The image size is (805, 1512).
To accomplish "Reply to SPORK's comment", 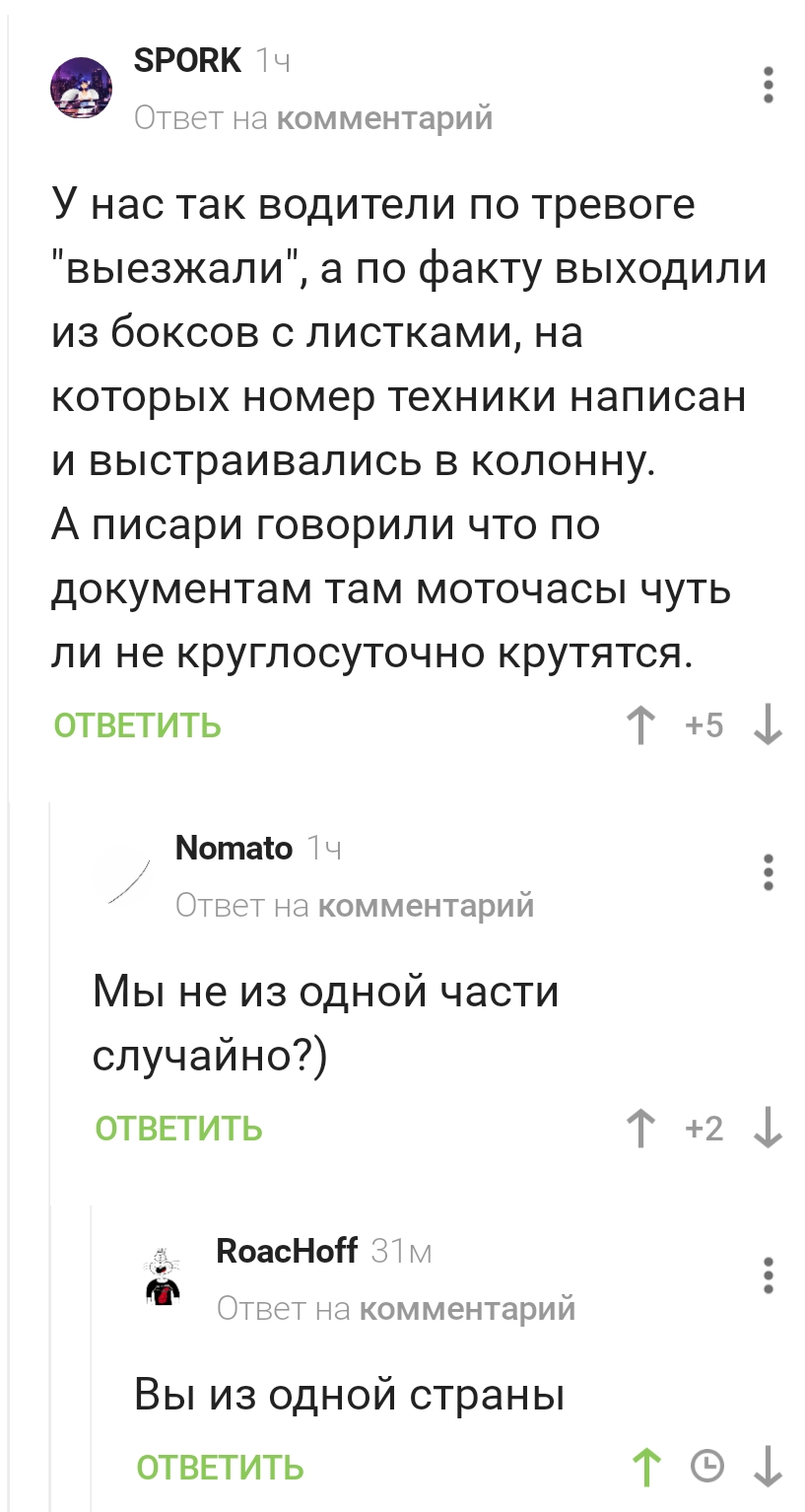I will point(137,726).
